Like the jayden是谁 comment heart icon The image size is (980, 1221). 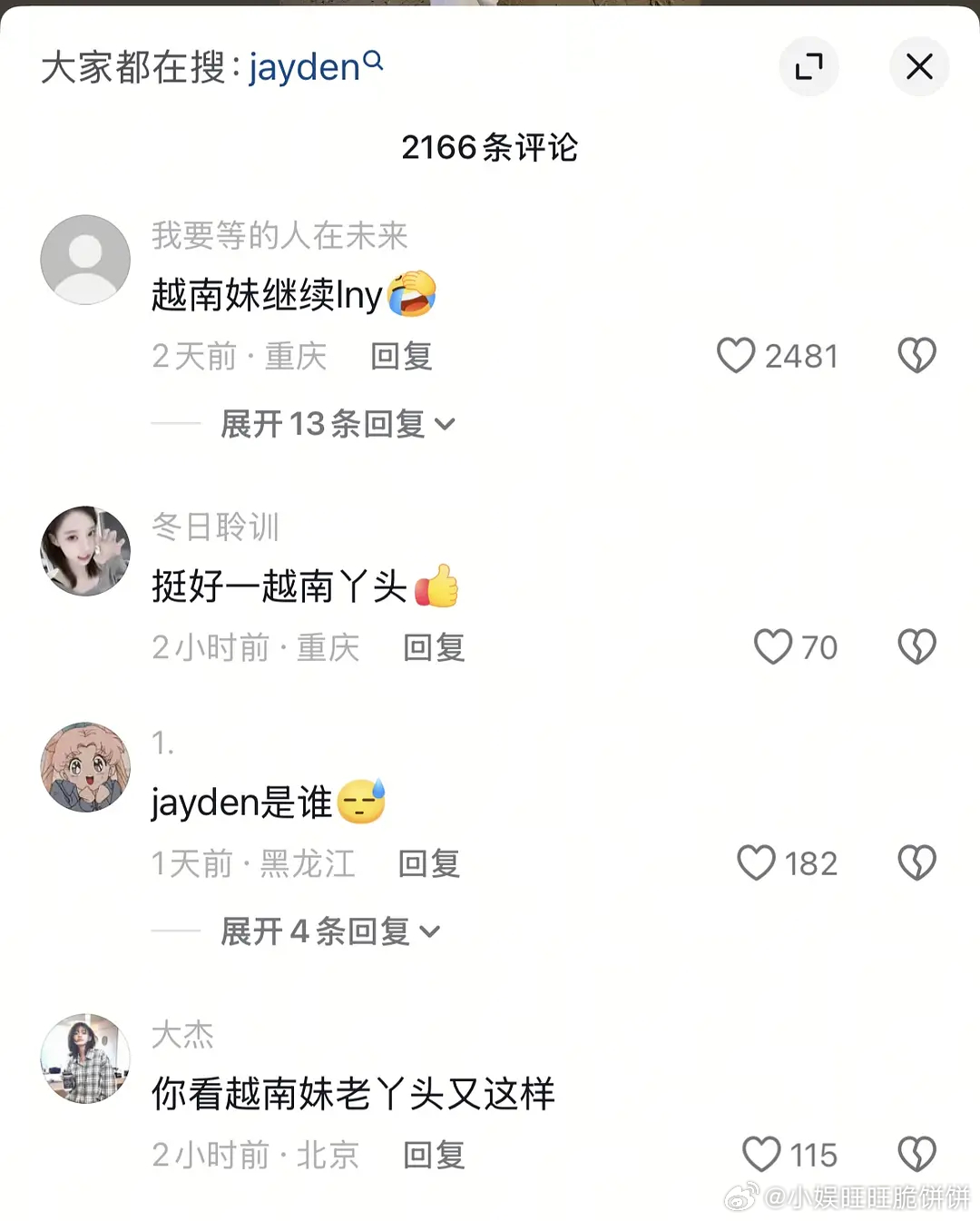(755, 862)
